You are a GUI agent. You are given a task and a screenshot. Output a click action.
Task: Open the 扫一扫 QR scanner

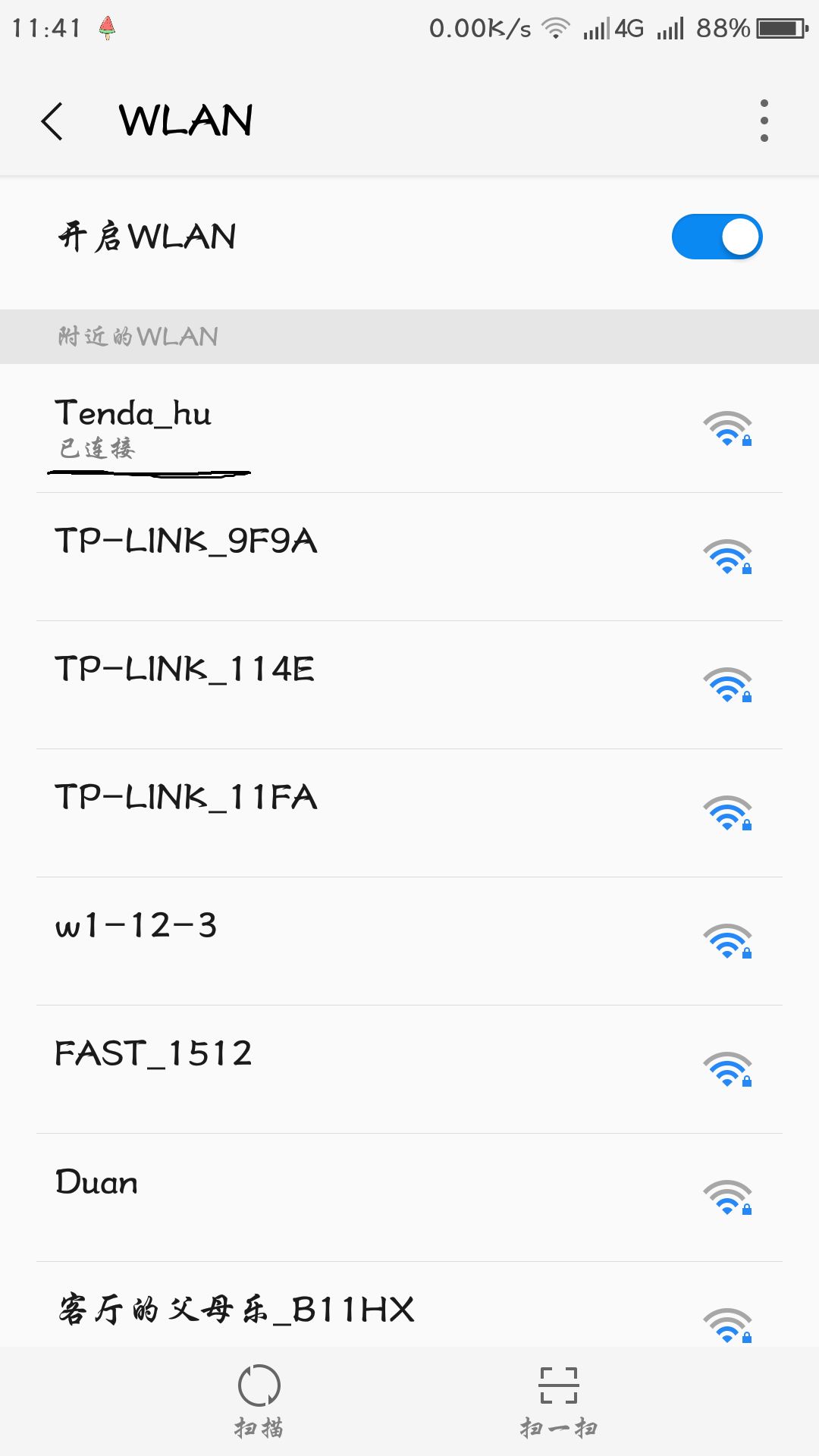coord(559,1401)
